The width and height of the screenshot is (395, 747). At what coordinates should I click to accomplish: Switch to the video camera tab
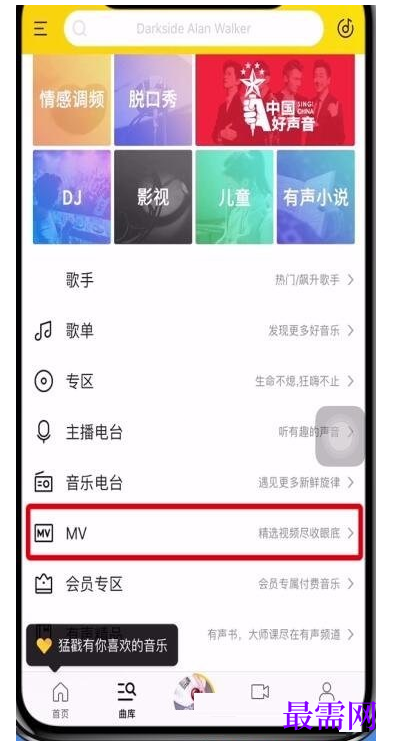coord(260,691)
